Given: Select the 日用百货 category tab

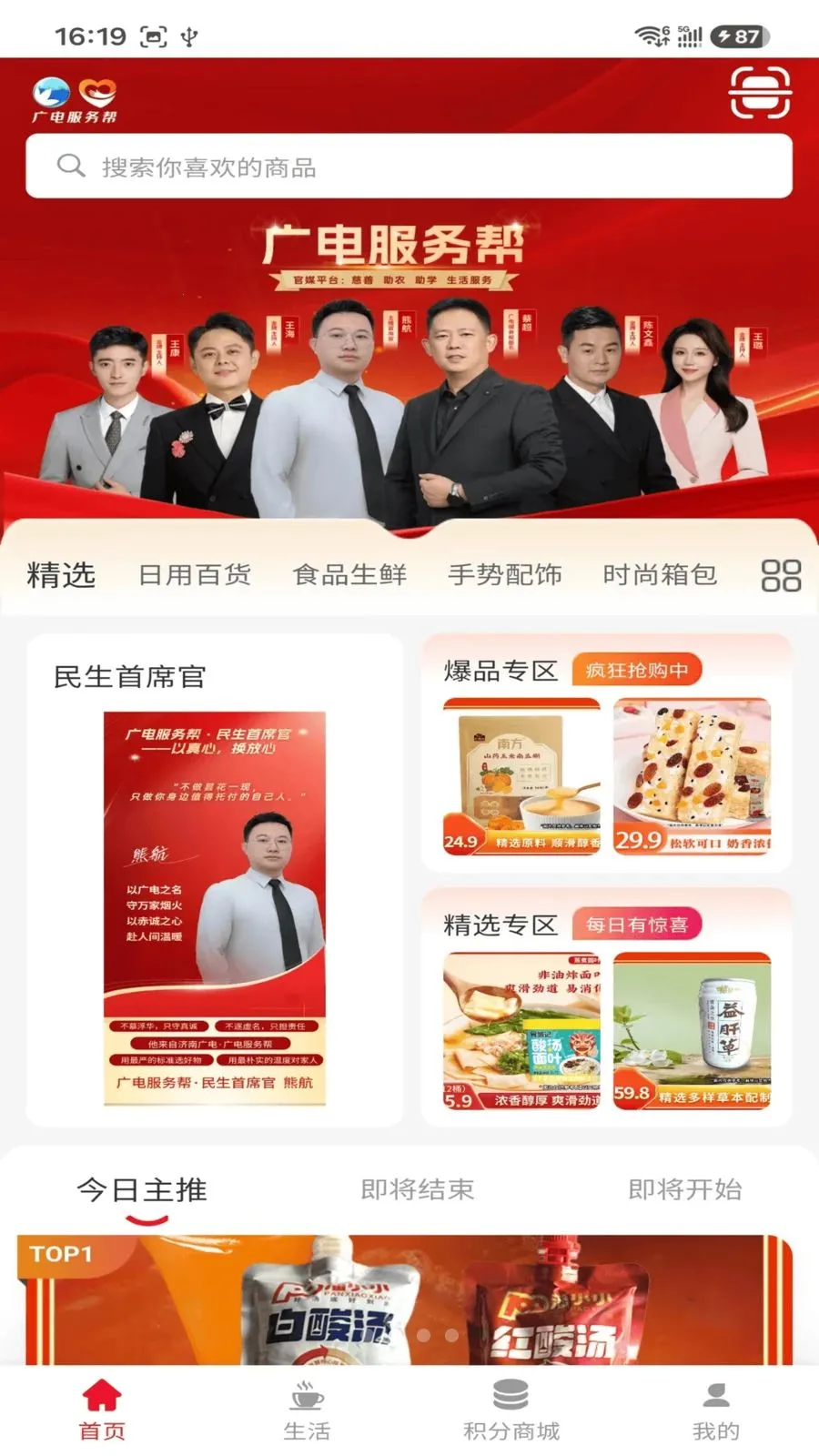Looking at the screenshot, I should [x=195, y=575].
